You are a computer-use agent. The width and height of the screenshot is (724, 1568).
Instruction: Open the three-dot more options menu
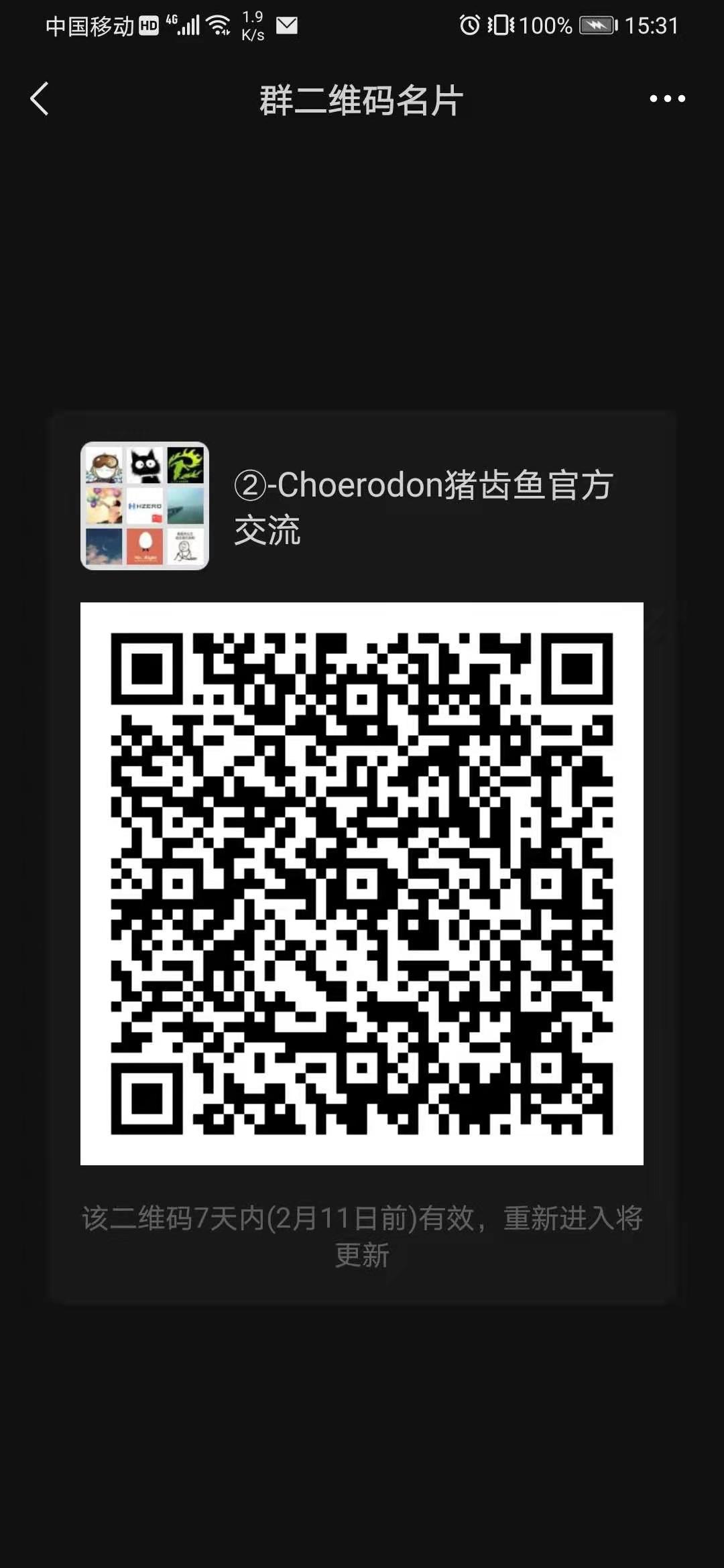click(667, 99)
